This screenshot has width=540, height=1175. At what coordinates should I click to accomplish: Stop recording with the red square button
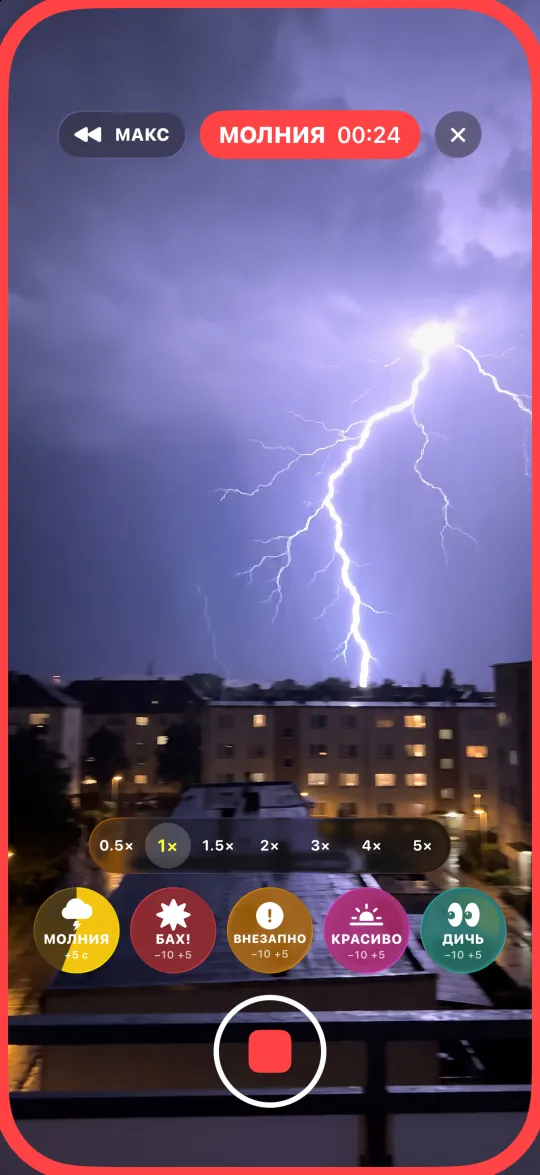pyautogui.click(x=270, y=1051)
